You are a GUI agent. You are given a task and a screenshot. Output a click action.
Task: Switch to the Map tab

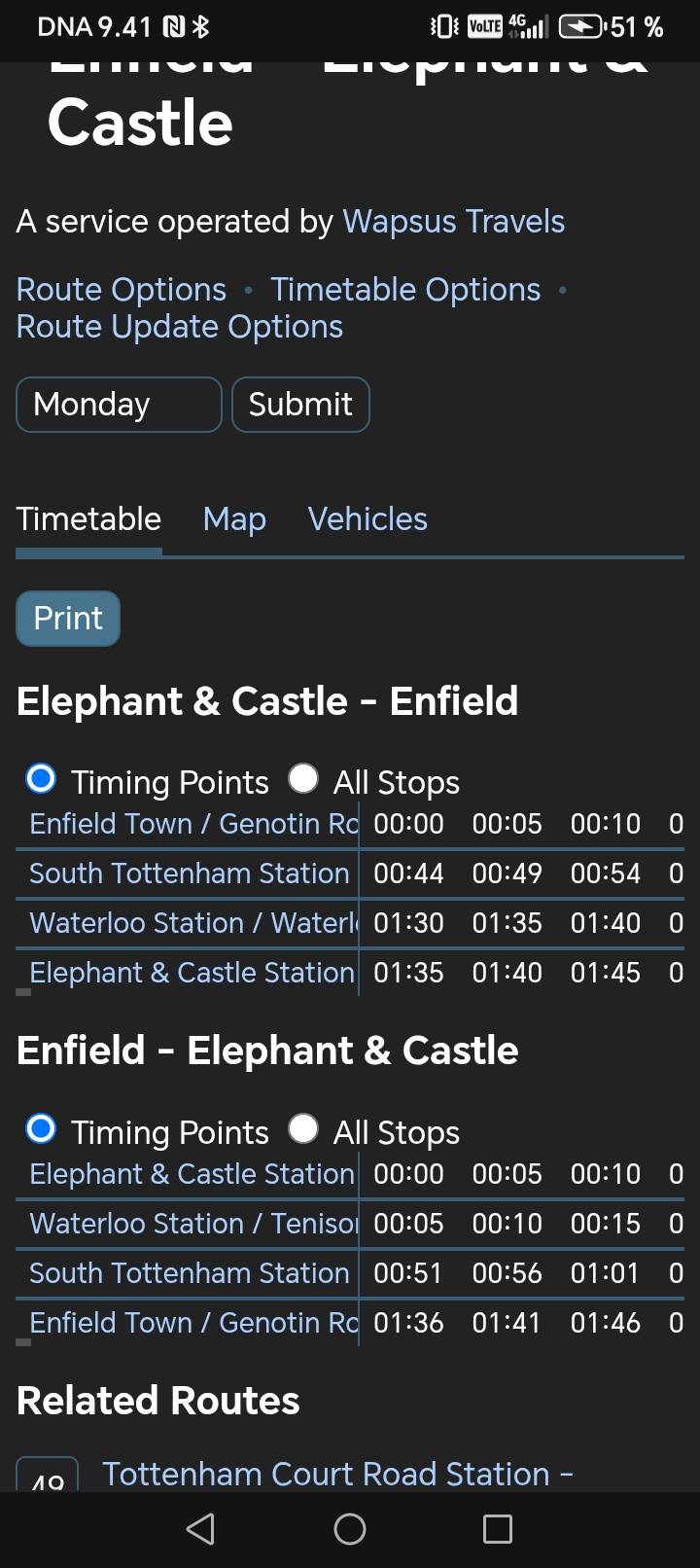tap(234, 519)
